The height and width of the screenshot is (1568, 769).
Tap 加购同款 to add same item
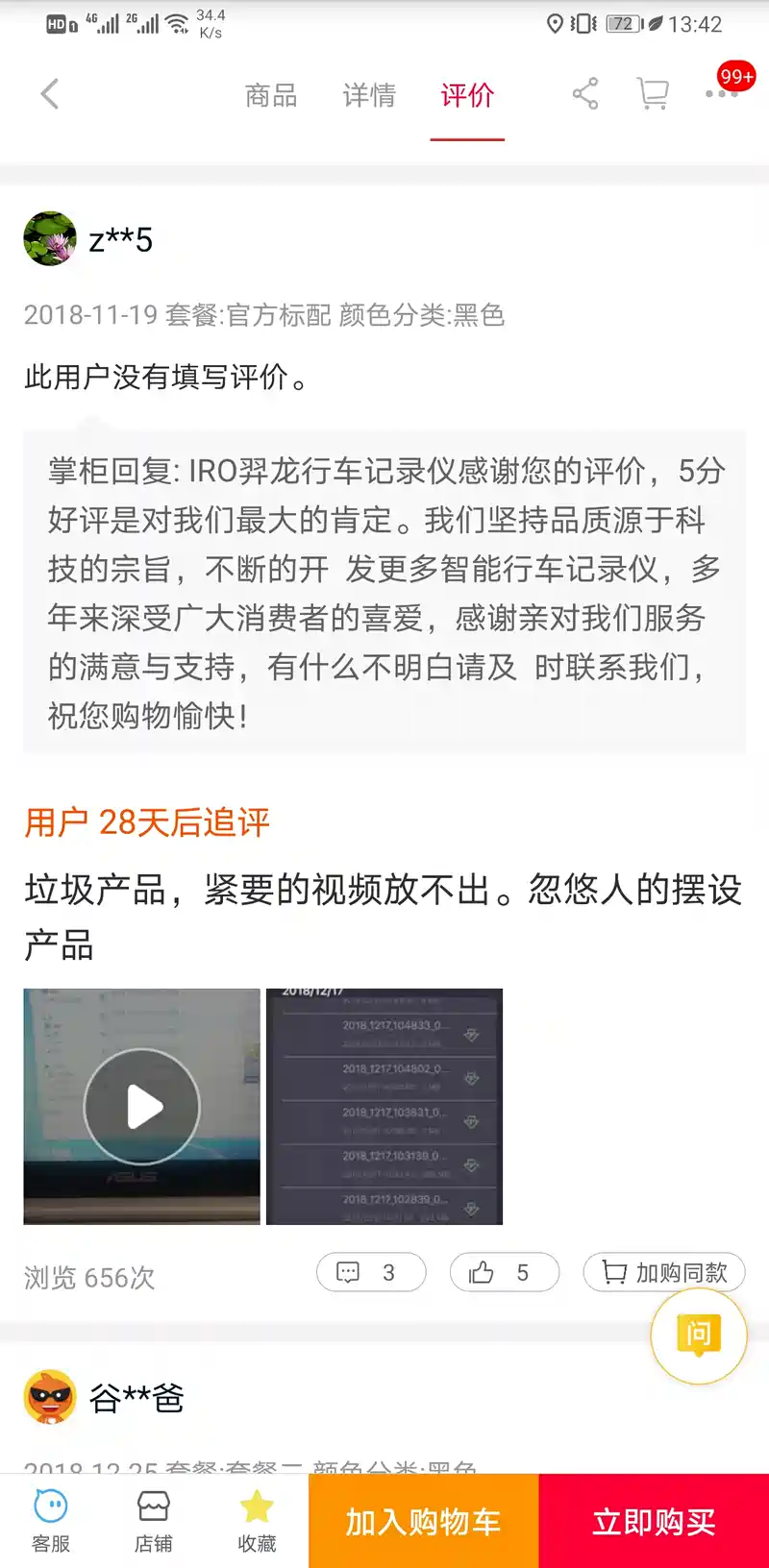coord(664,1273)
